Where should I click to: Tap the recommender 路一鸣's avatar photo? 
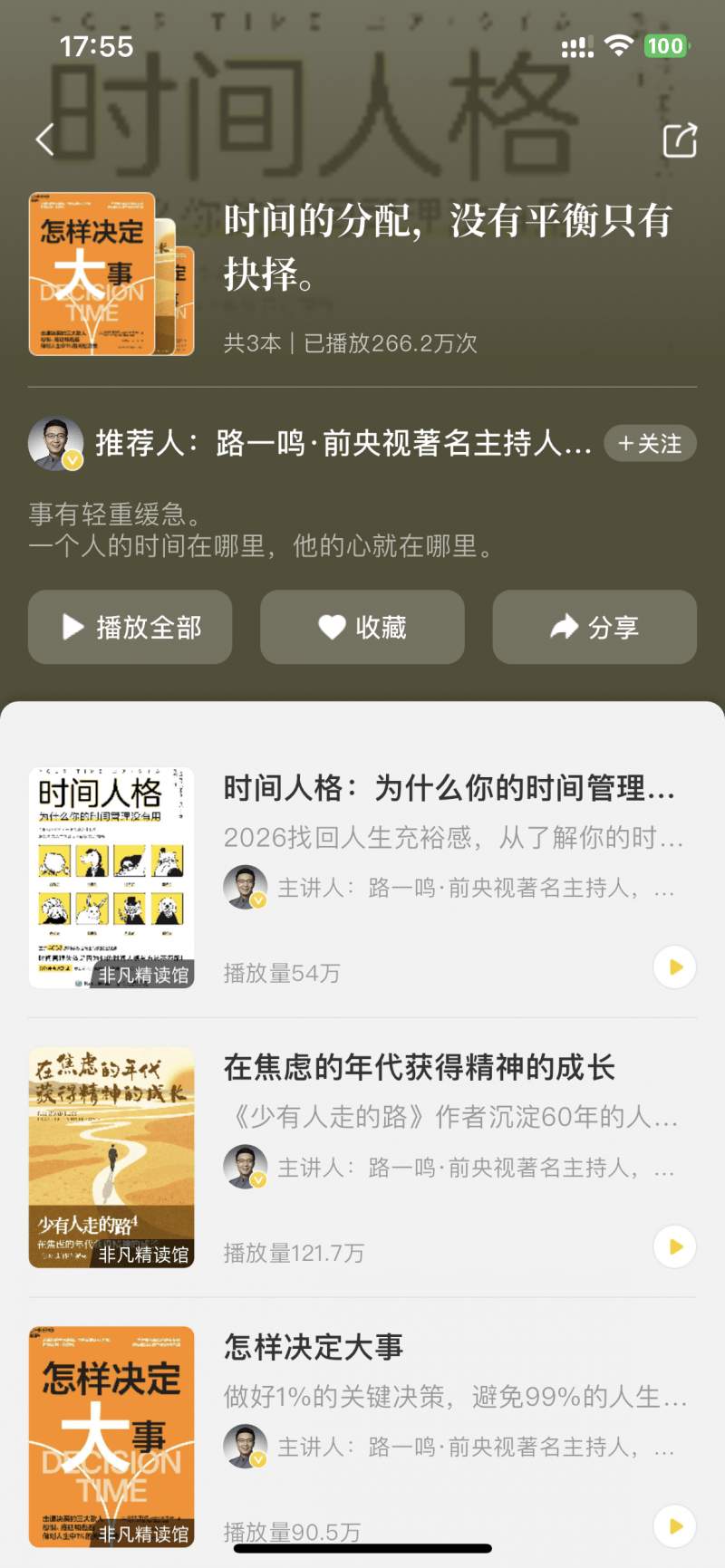click(x=53, y=443)
